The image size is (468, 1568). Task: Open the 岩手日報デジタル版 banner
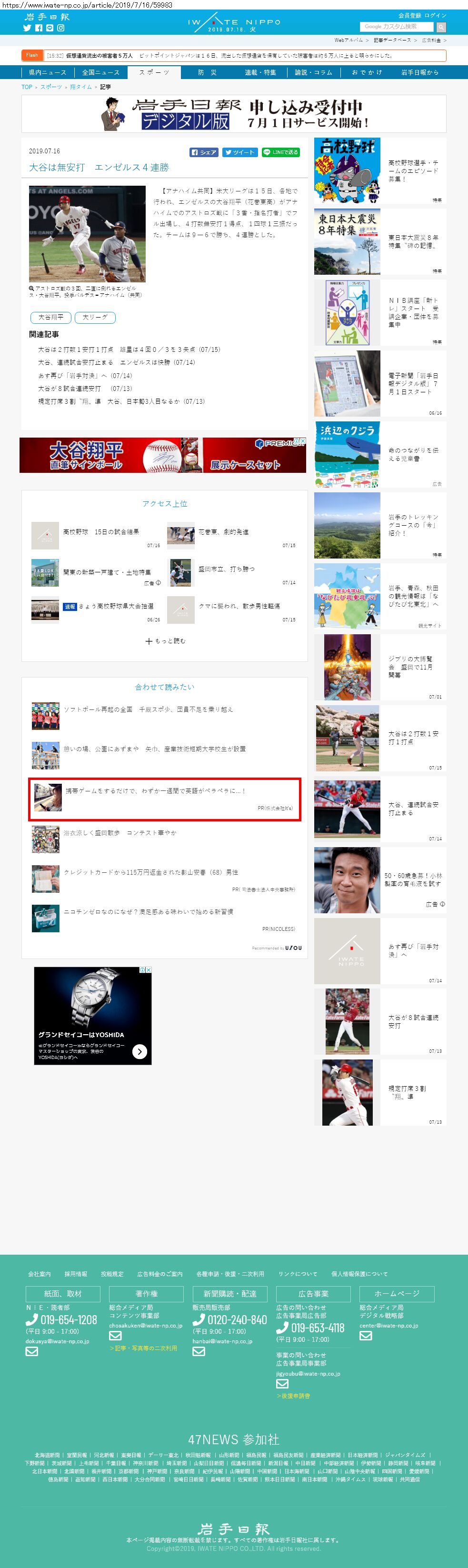pyautogui.click(x=234, y=114)
